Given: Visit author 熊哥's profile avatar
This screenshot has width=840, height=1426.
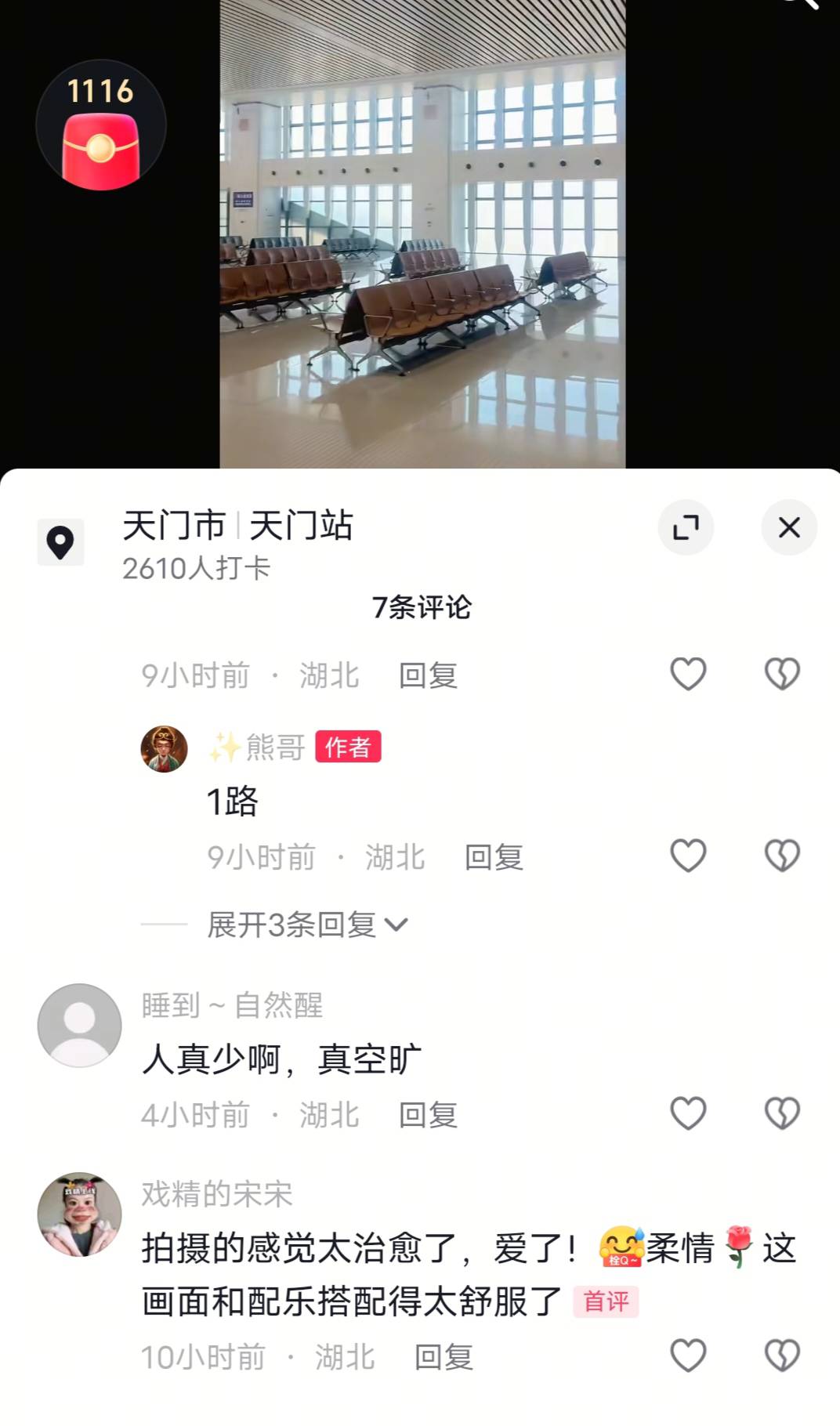Looking at the screenshot, I should click(x=164, y=749).
